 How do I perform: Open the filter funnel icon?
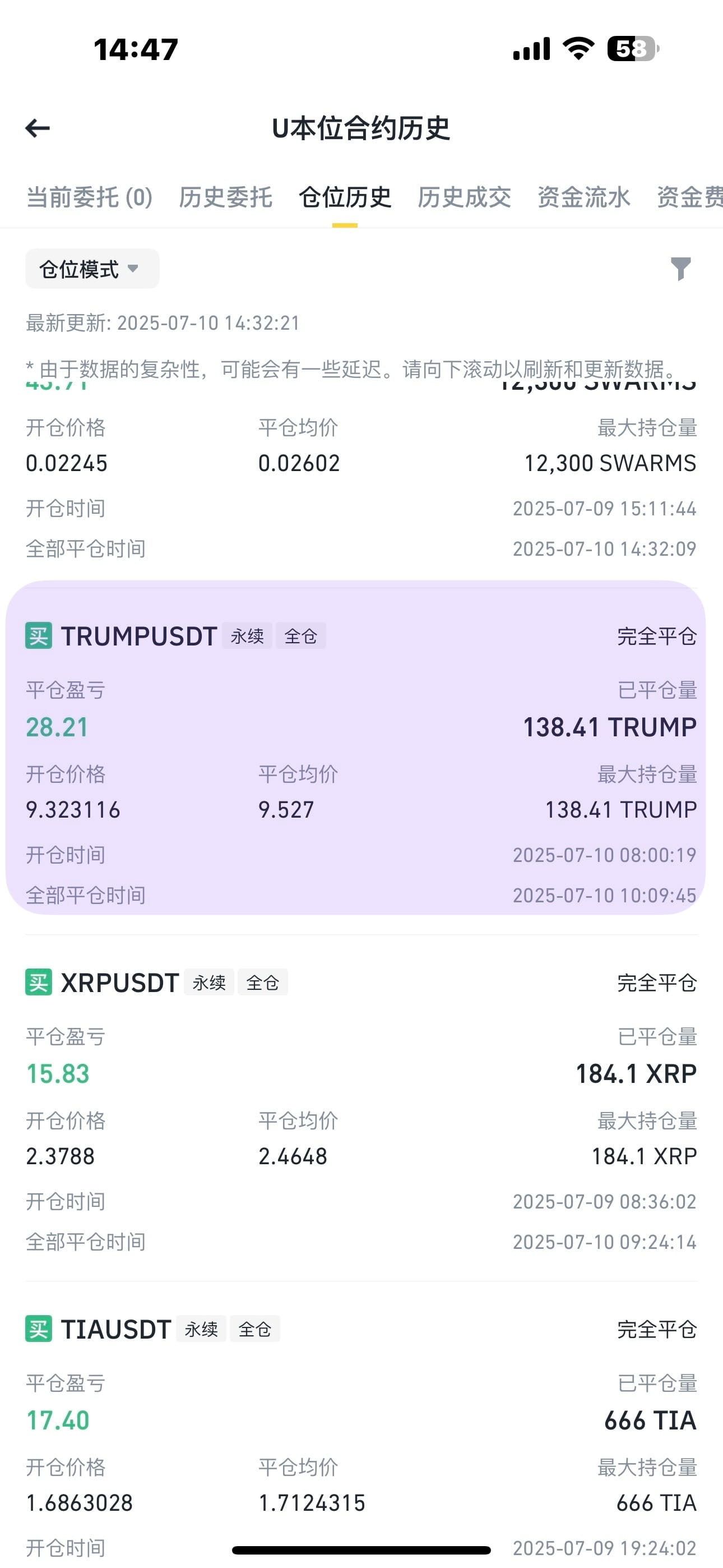click(x=680, y=269)
